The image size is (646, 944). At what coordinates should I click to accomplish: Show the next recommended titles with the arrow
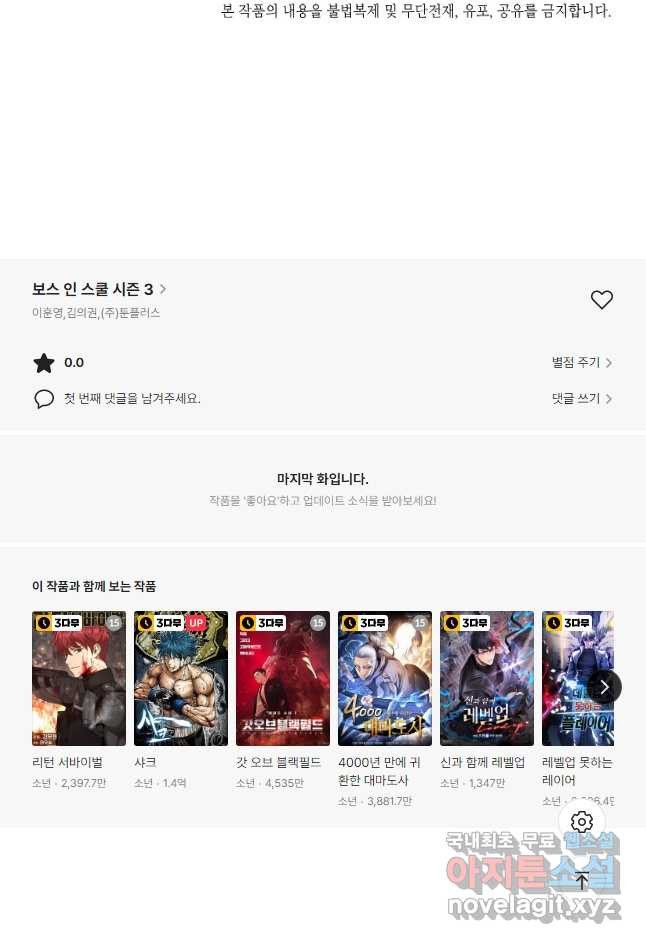[x=604, y=687]
